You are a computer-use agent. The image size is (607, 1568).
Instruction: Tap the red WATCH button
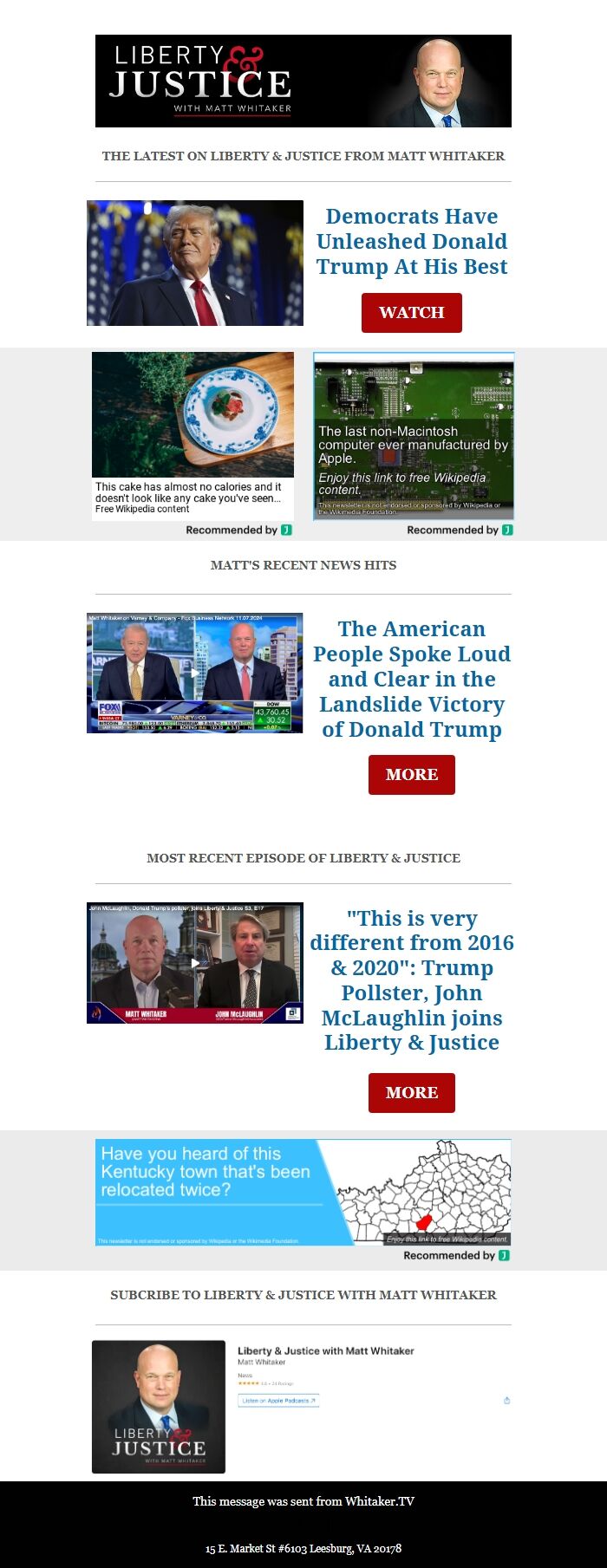click(x=411, y=313)
